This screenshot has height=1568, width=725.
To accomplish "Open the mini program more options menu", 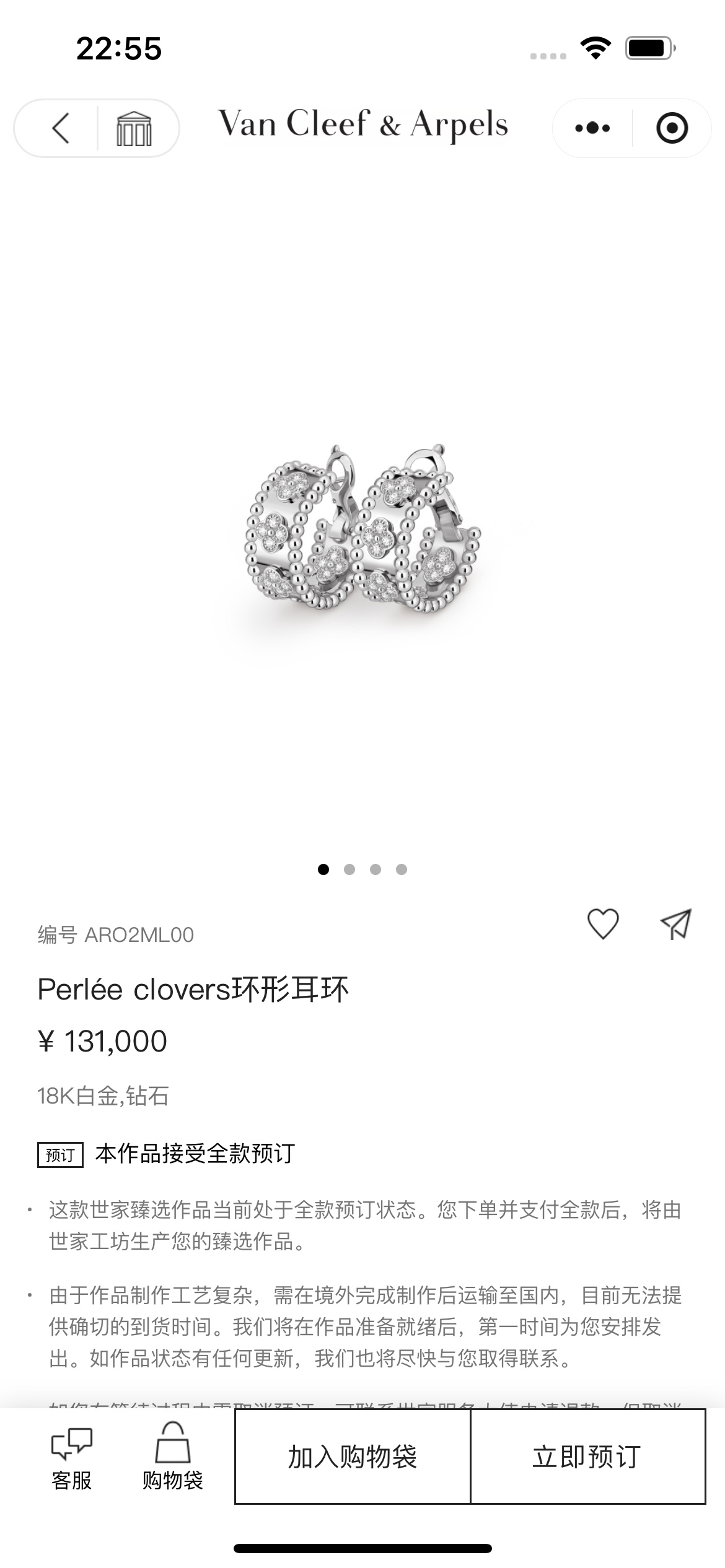I will 592,128.
